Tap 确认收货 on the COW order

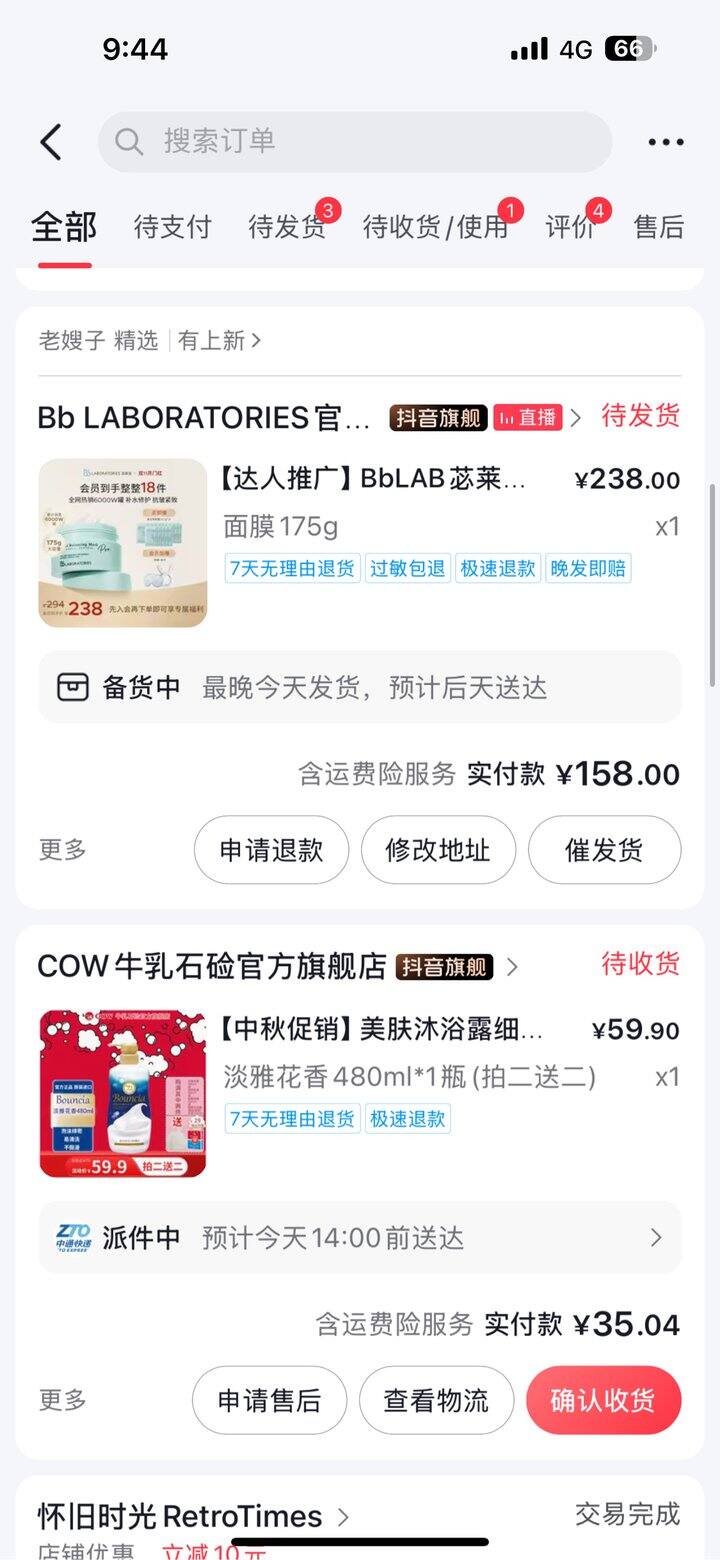[x=604, y=1400]
